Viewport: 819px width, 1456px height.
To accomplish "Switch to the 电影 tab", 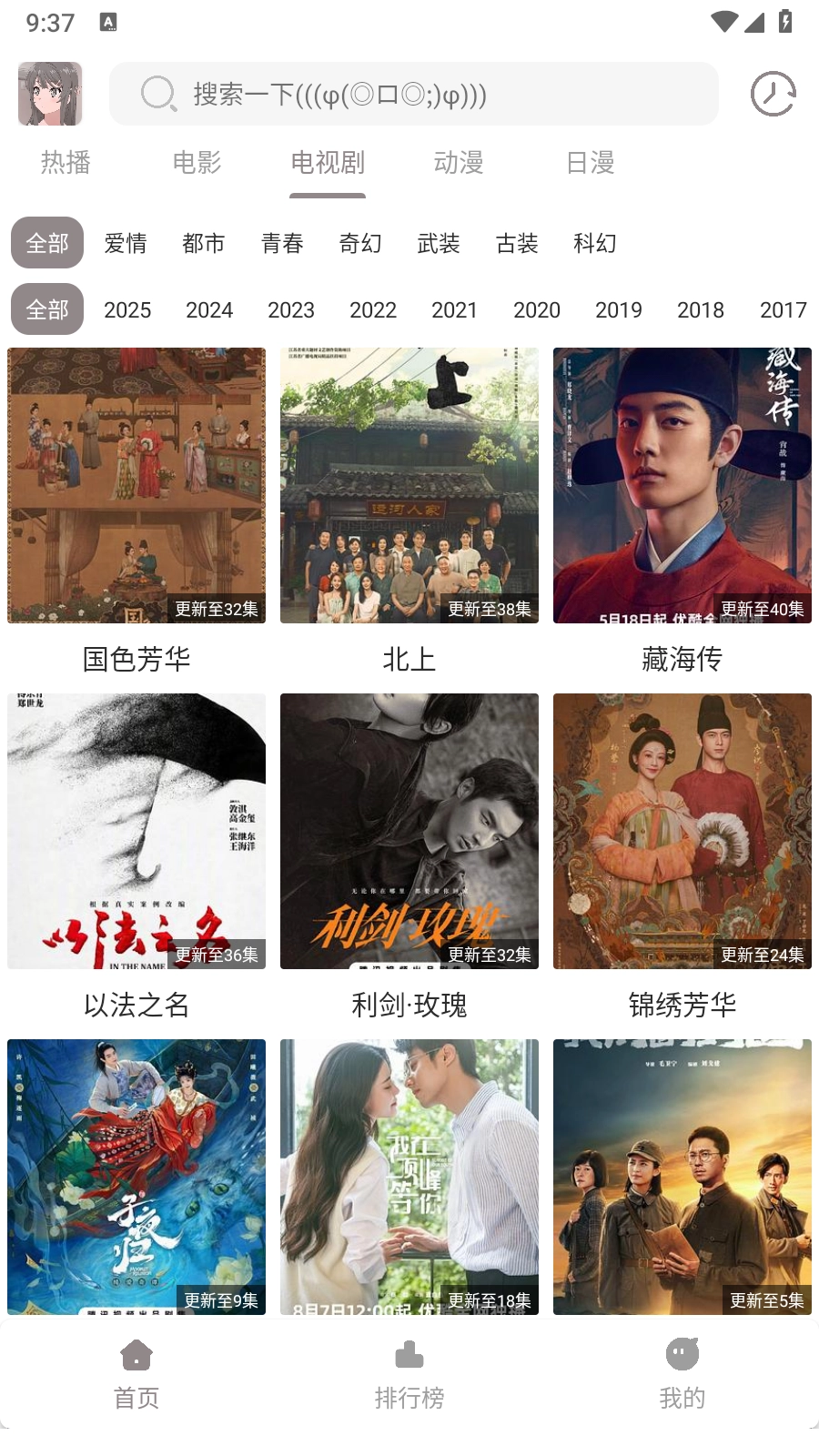I will coord(197,163).
